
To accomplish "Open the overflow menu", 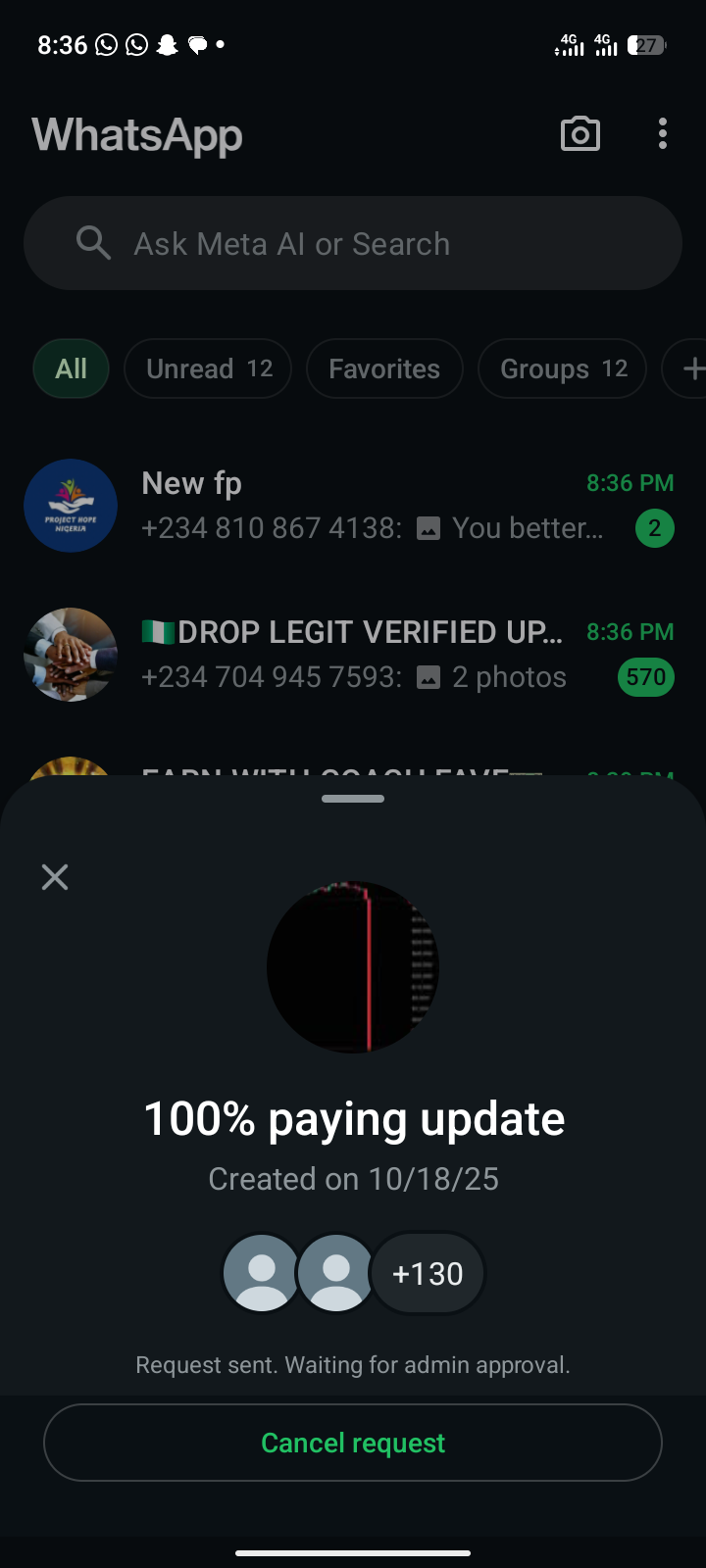I will 663,134.
